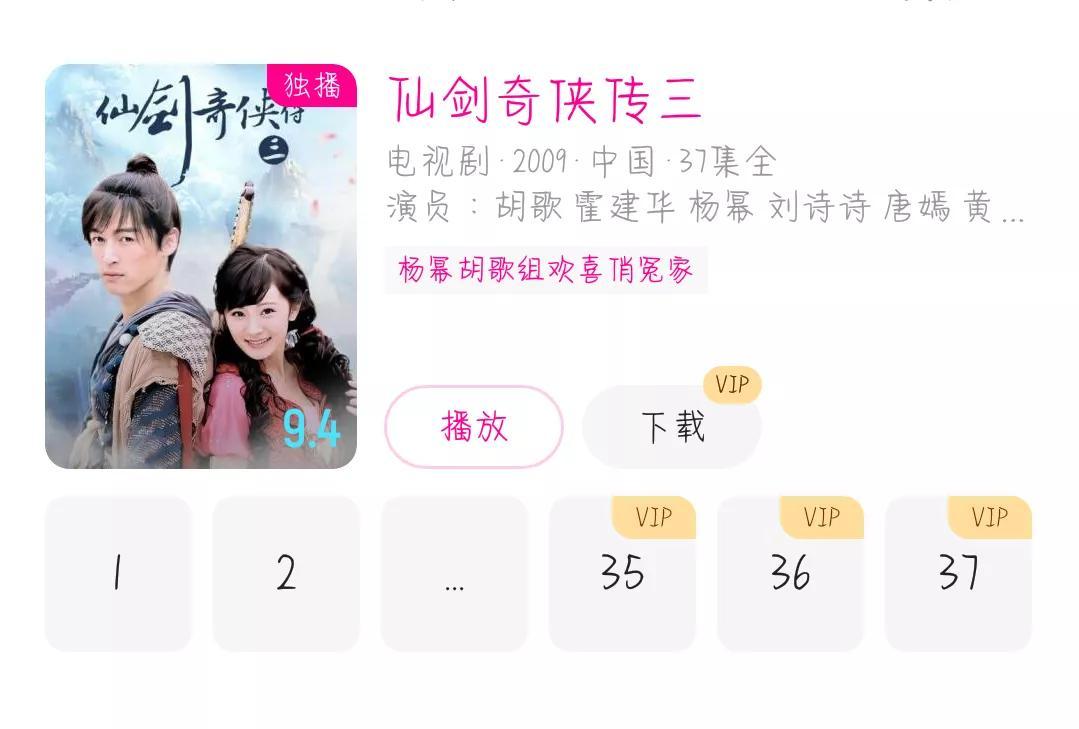Choose VIP episode 36
This screenshot has height=729, width=1079.
point(790,574)
